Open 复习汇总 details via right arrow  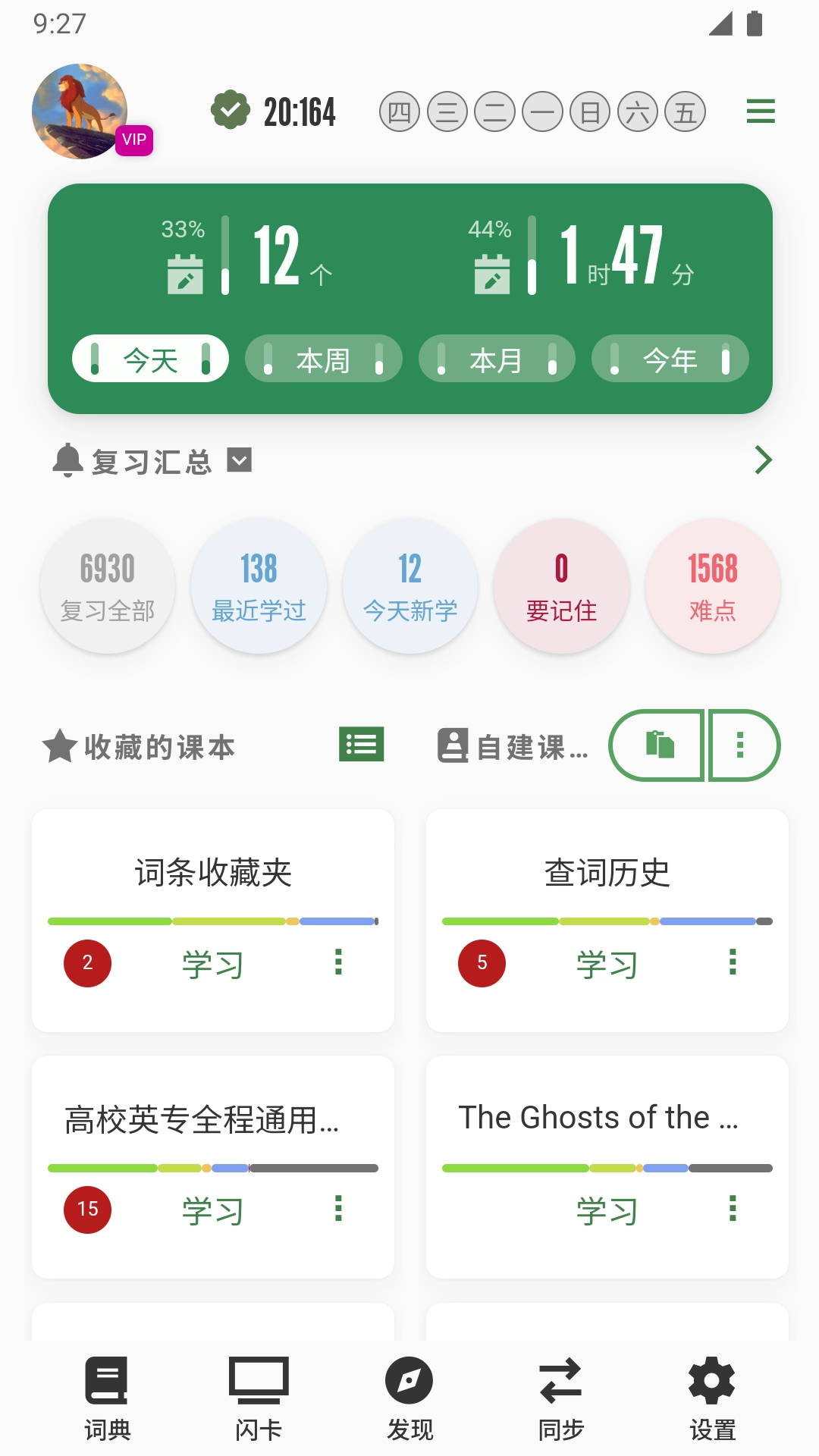(x=764, y=460)
